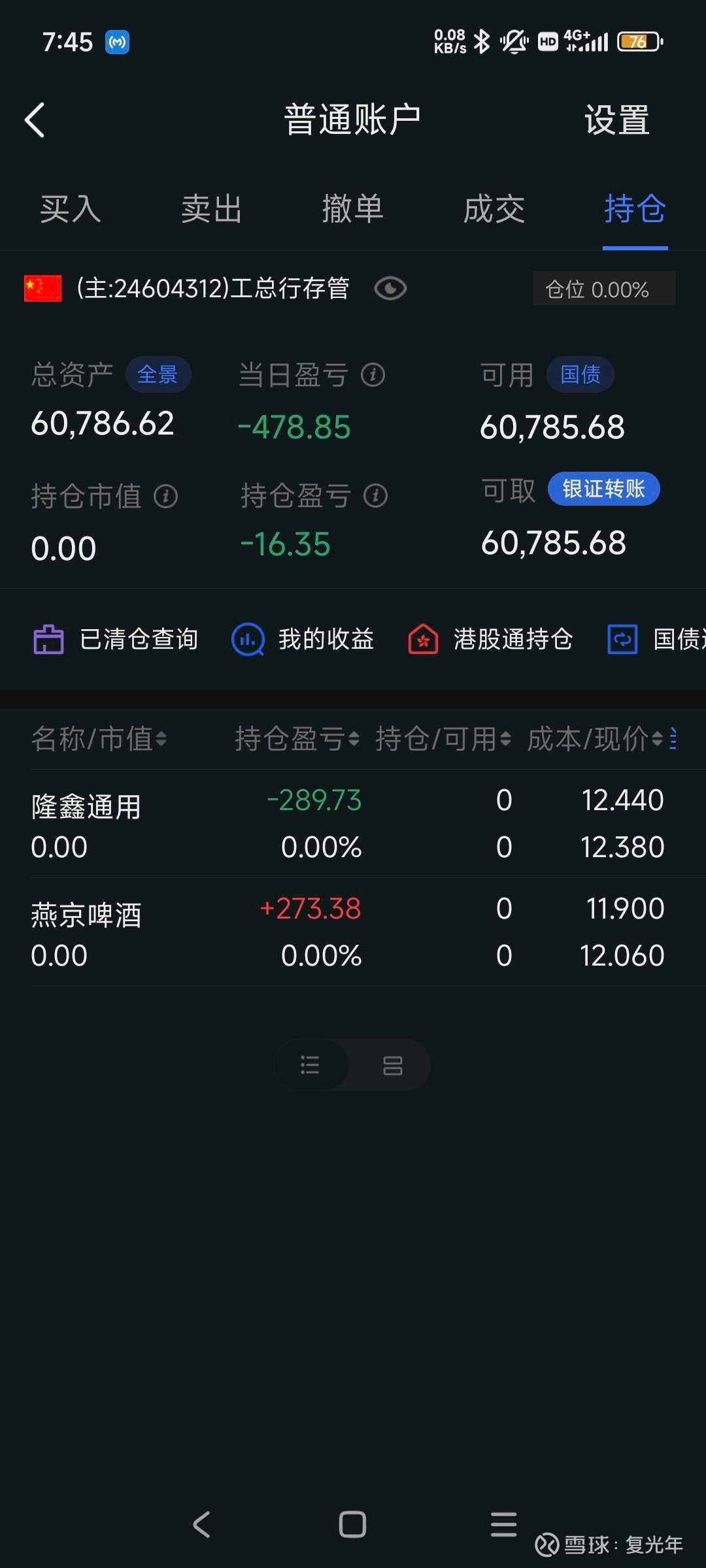The image size is (706, 1568).
Task: Sort holdings by 持仓盈亏
Action: (297, 739)
